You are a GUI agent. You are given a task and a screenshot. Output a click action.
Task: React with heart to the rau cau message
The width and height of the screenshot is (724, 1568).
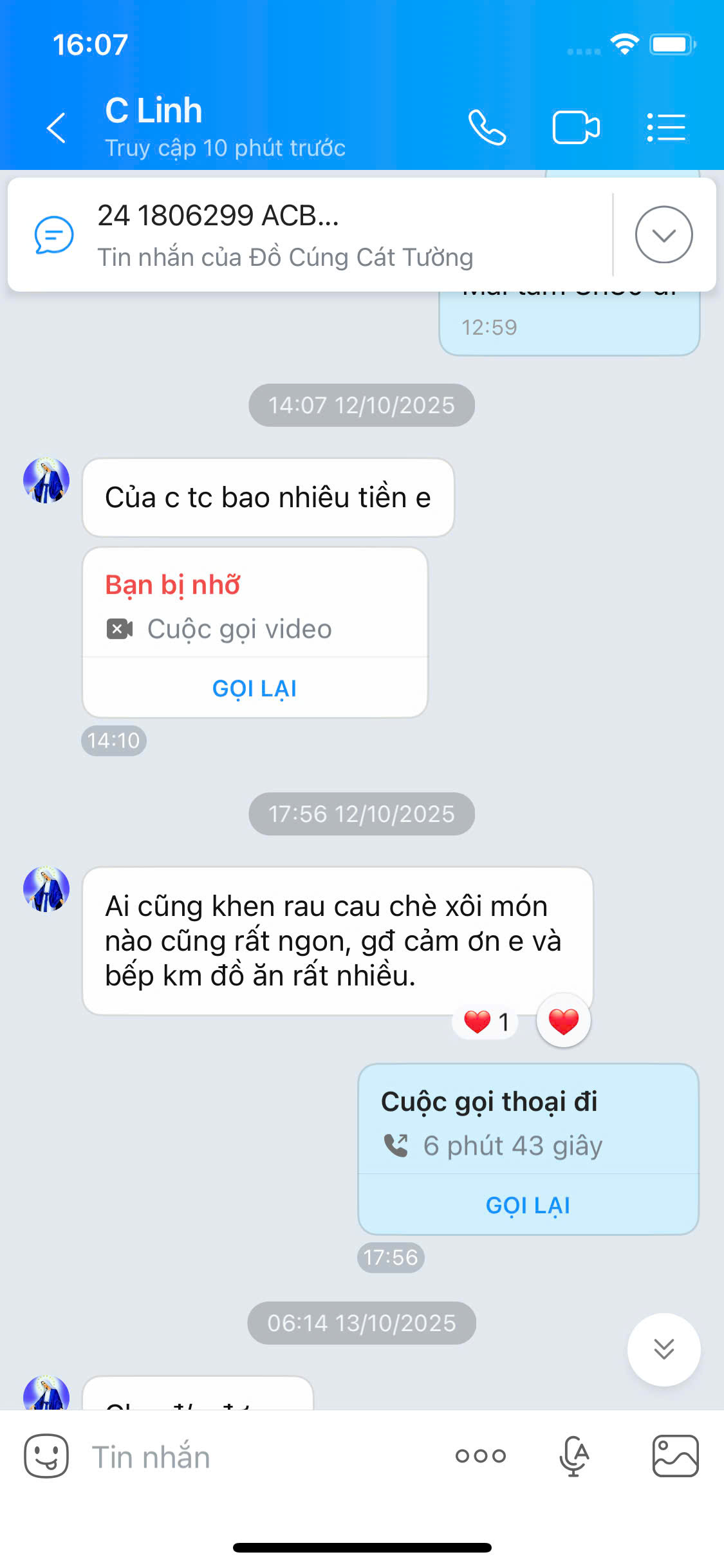(564, 1021)
